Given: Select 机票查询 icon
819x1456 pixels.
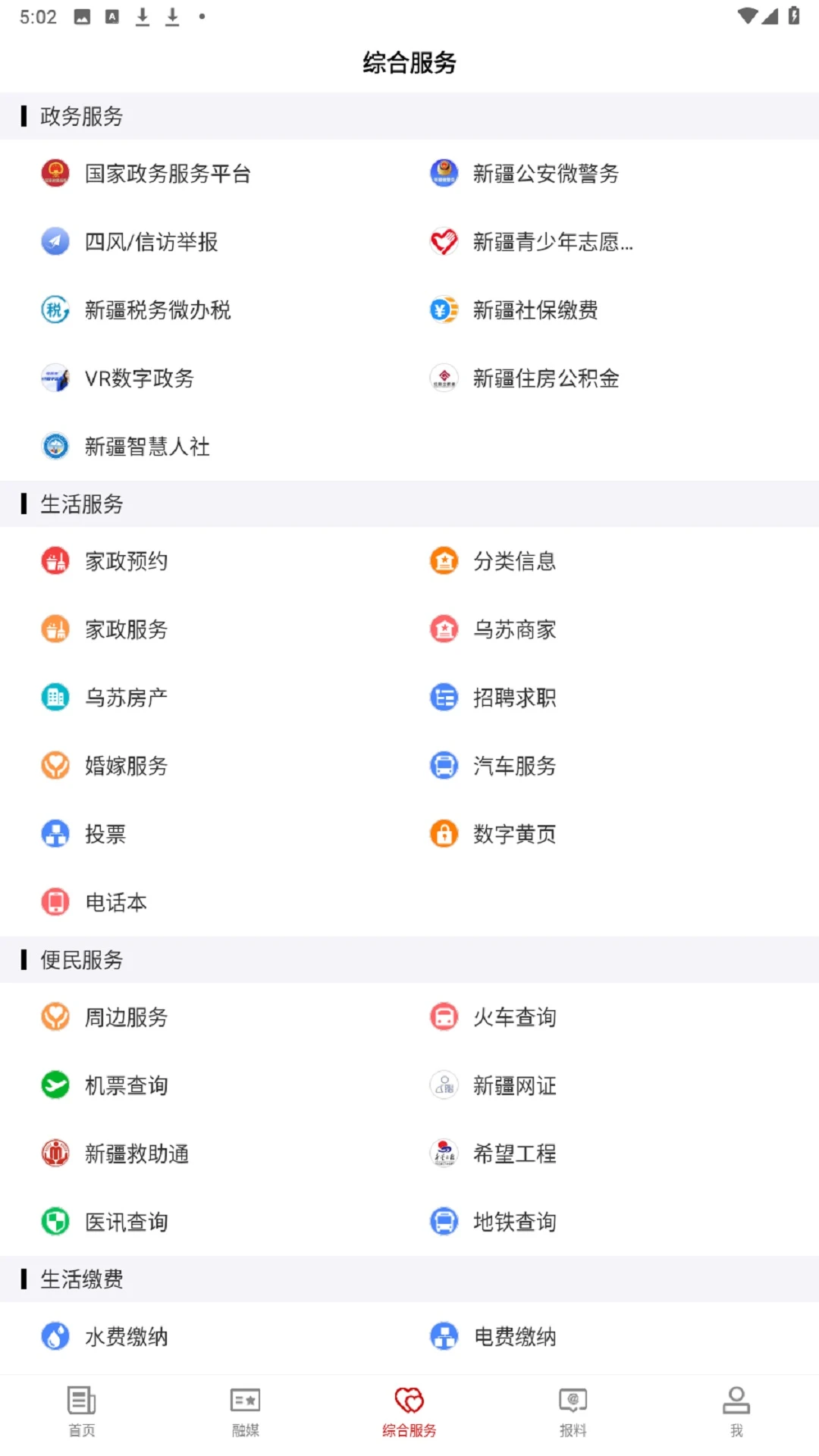Looking at the screenshot, I should [x=55, y=1085].
